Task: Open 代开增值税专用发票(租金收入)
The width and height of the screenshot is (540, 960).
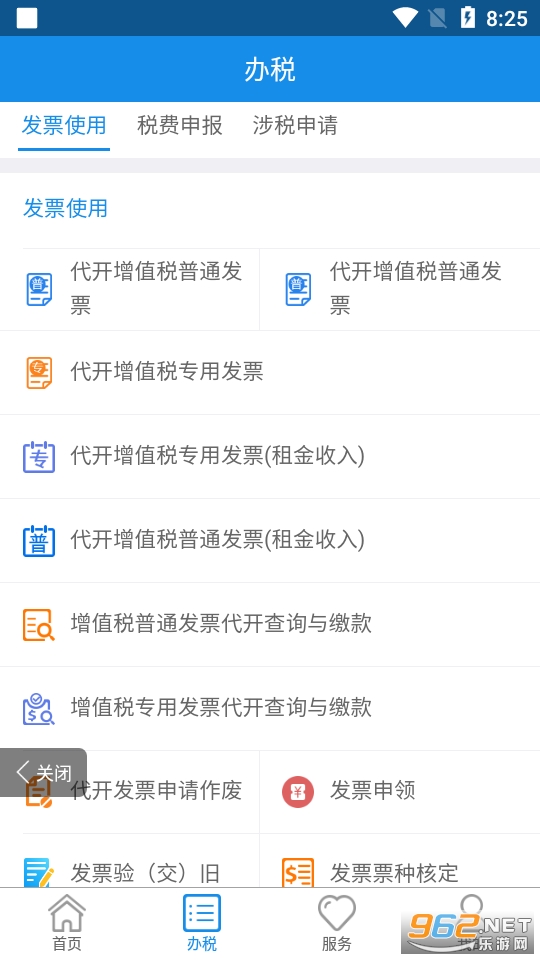Action: pyautogui.click(x=270, y=456)
